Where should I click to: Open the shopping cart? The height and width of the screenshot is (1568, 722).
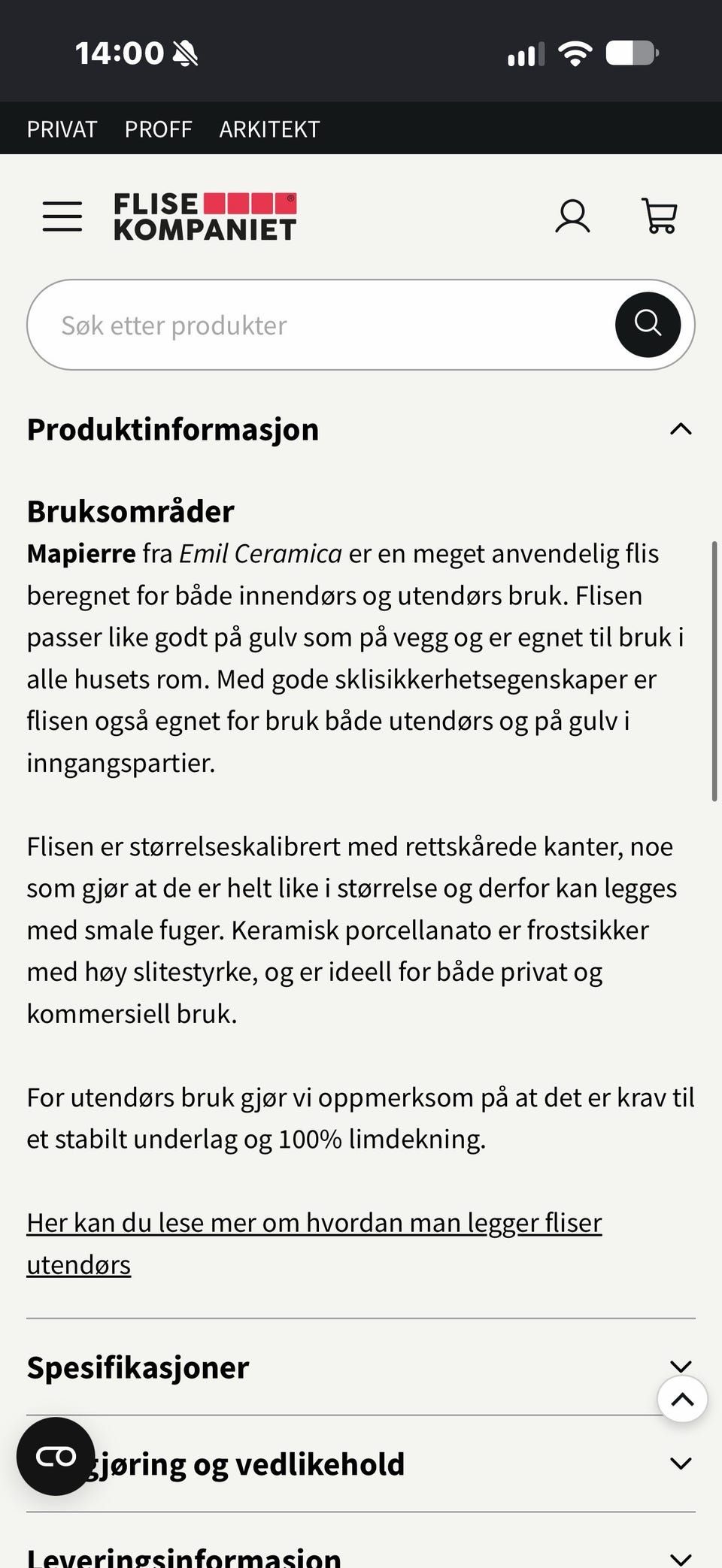(660, 216)
